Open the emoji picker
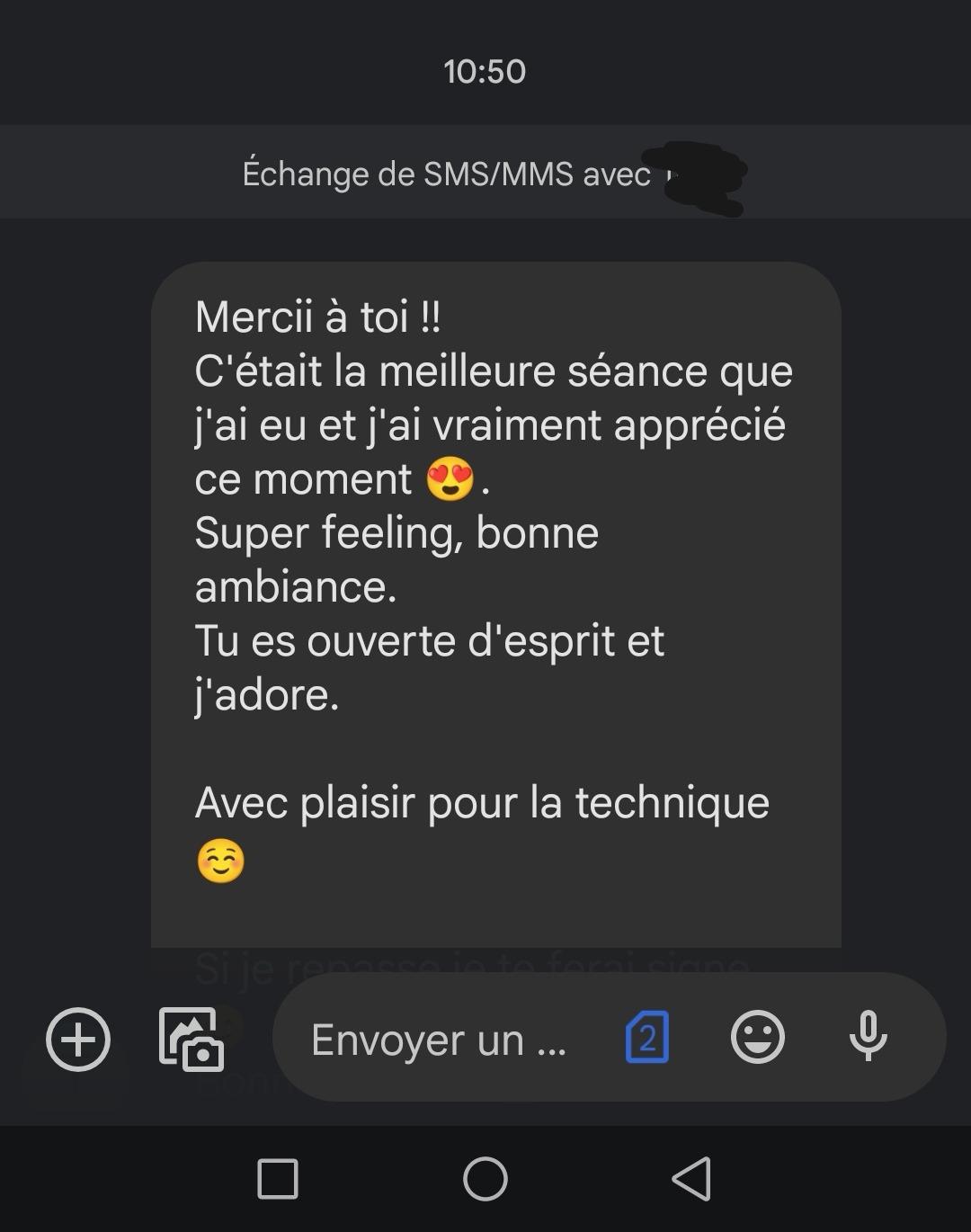 (x=757, y=1038)
